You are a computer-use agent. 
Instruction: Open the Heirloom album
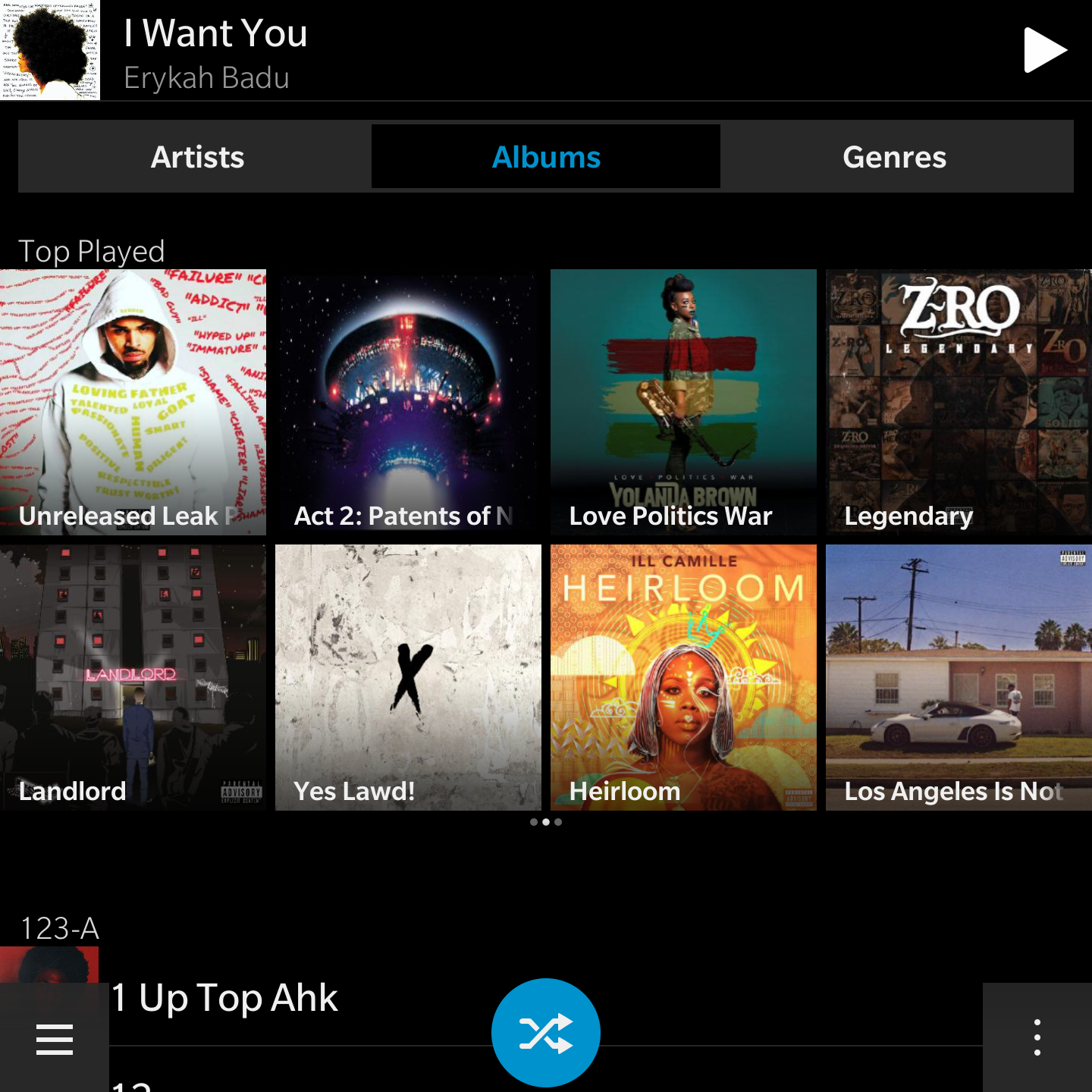683,677
